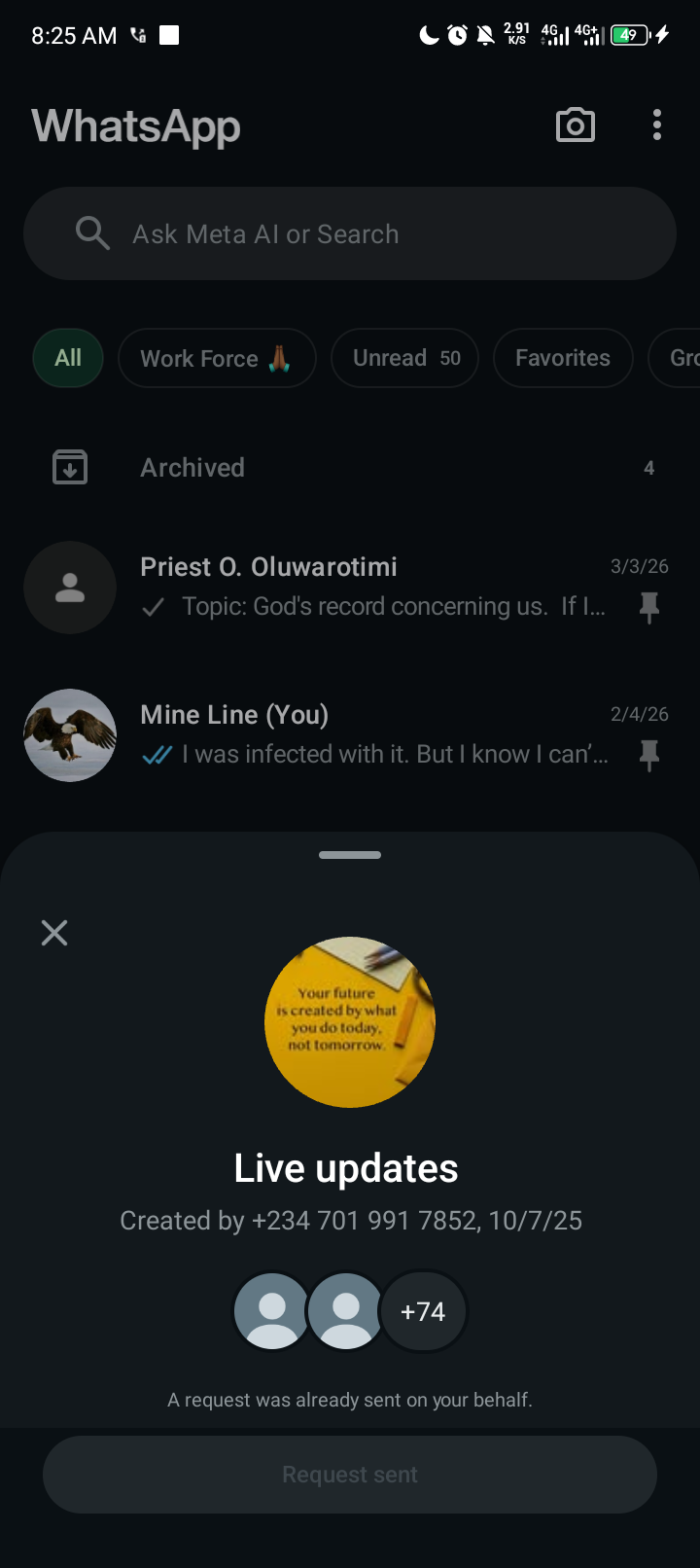Tap the Ask Meta AI or Search field
Screen dimensions: 700x1568
pyautogui.click(x=350, y=233)
